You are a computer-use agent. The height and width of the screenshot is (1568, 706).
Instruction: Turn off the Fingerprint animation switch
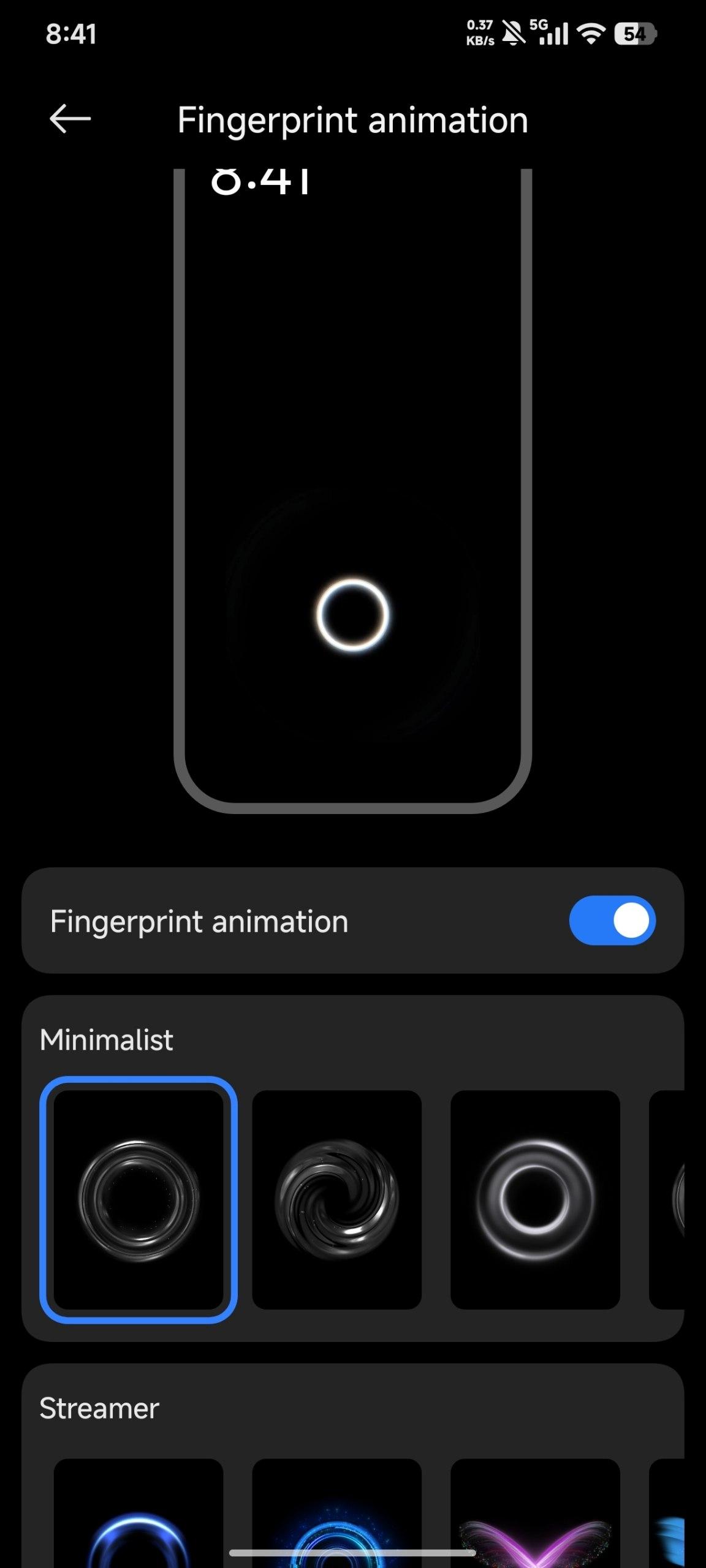point(612,921)
